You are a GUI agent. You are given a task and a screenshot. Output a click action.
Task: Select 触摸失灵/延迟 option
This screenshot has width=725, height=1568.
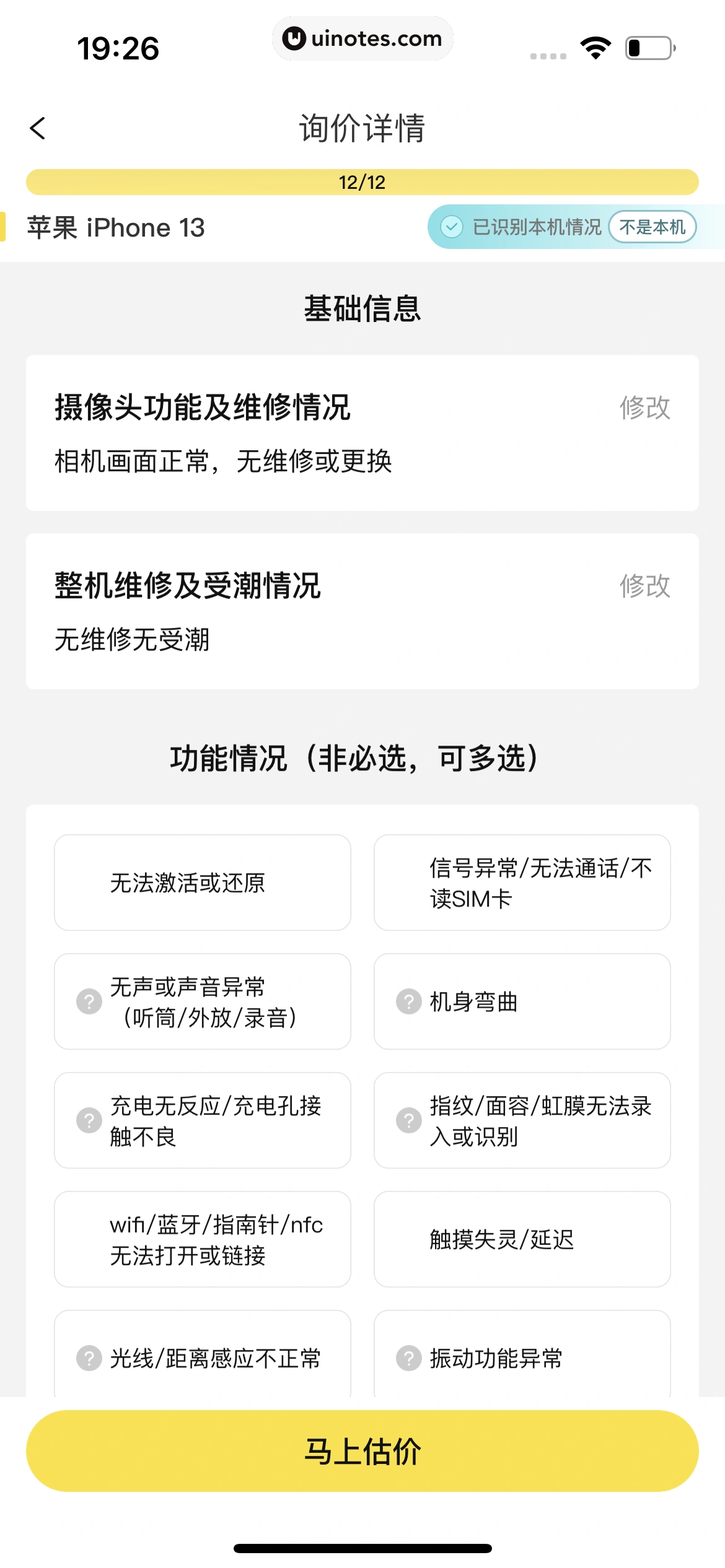click(x=522, y=1239)
